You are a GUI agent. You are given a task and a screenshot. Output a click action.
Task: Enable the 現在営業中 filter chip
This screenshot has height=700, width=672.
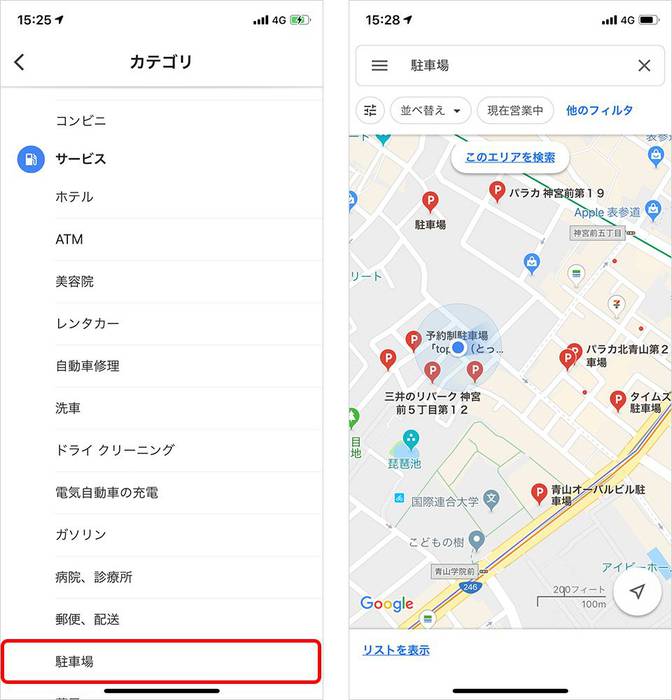[x=515, y=111]
